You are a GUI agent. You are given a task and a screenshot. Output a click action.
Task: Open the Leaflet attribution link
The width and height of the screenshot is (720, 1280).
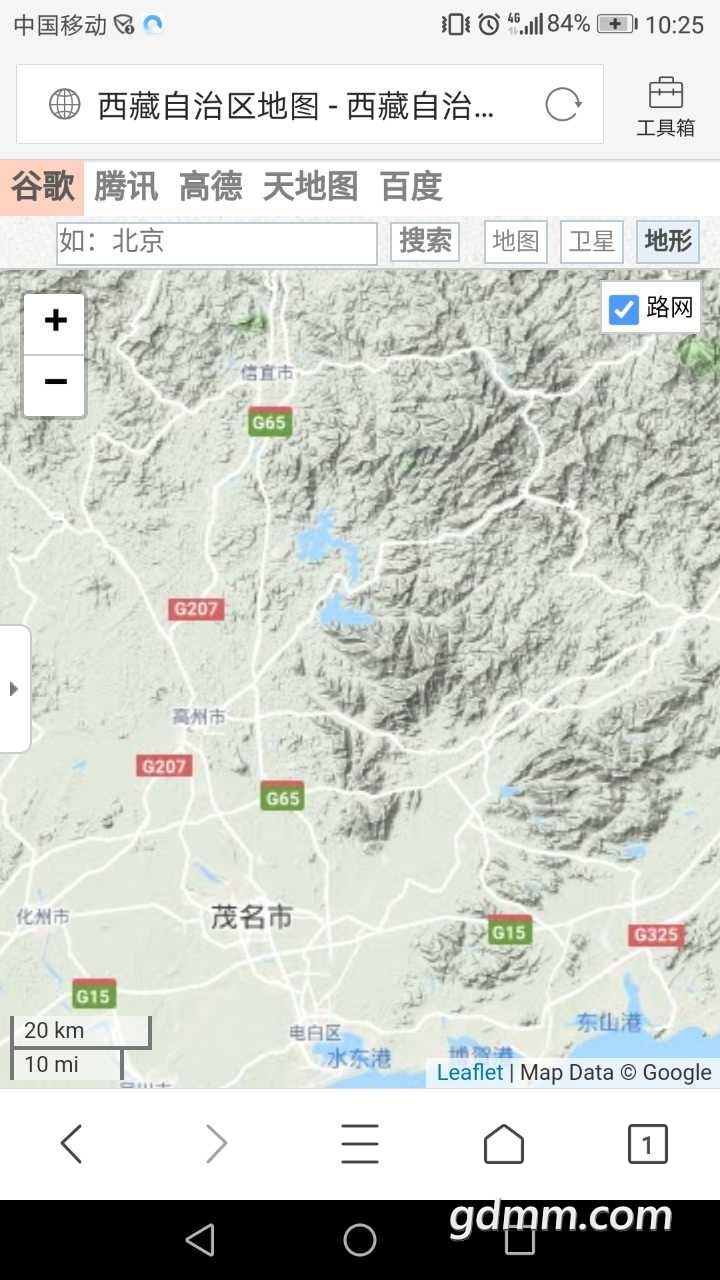(470, 1072)
